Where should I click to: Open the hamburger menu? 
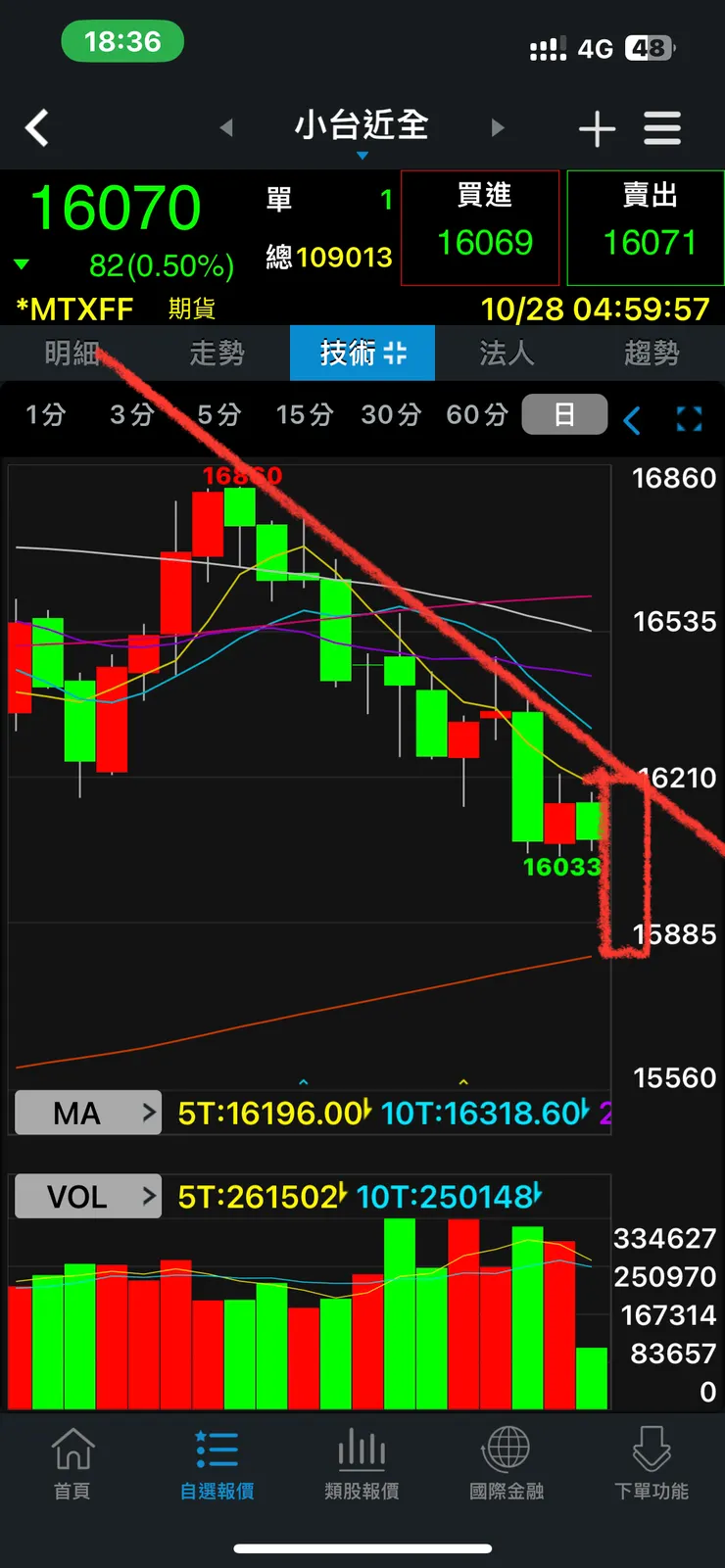click(x=662, y=128)
